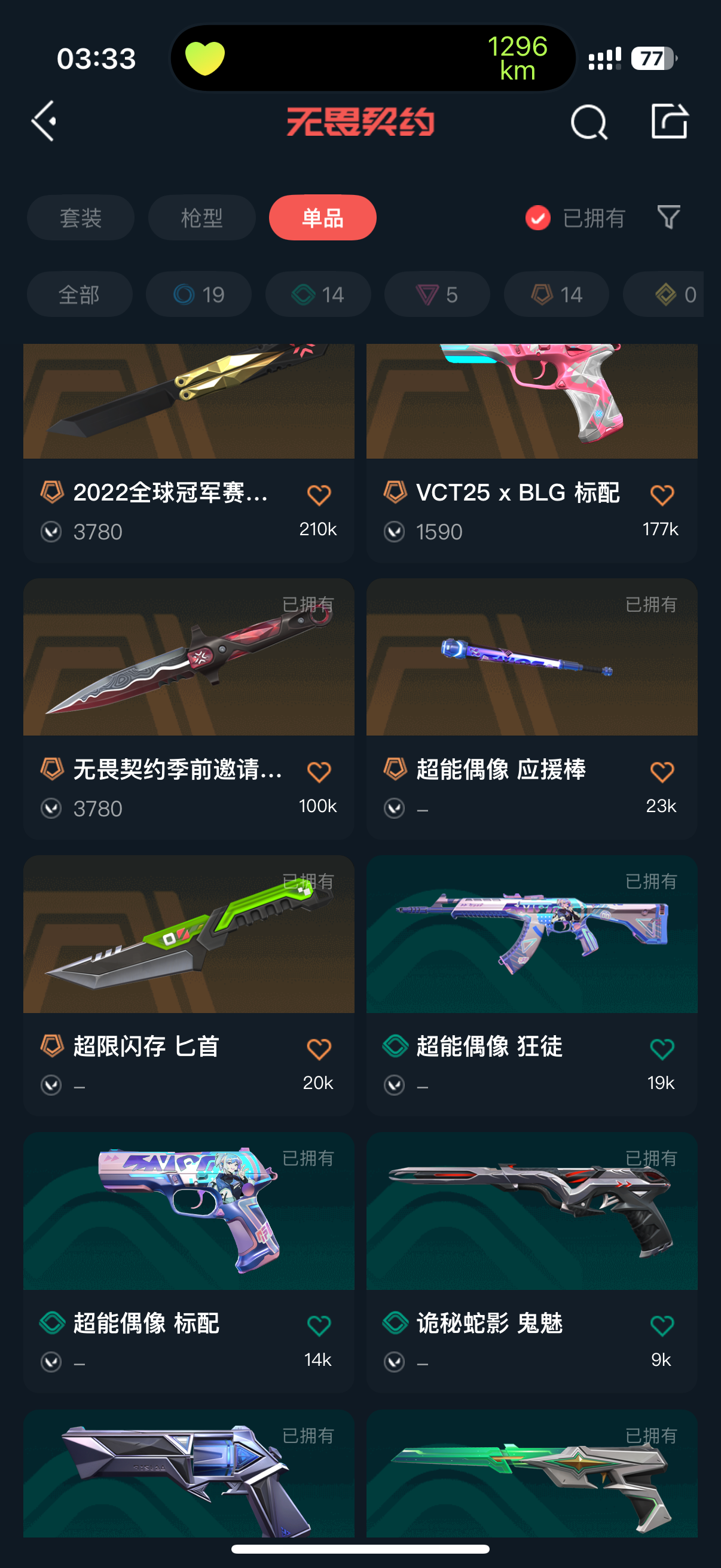Open the 超能偶像 狂徒 rifle card
This screenshot has height=1568, width=721.
click(x=531, y=986)
